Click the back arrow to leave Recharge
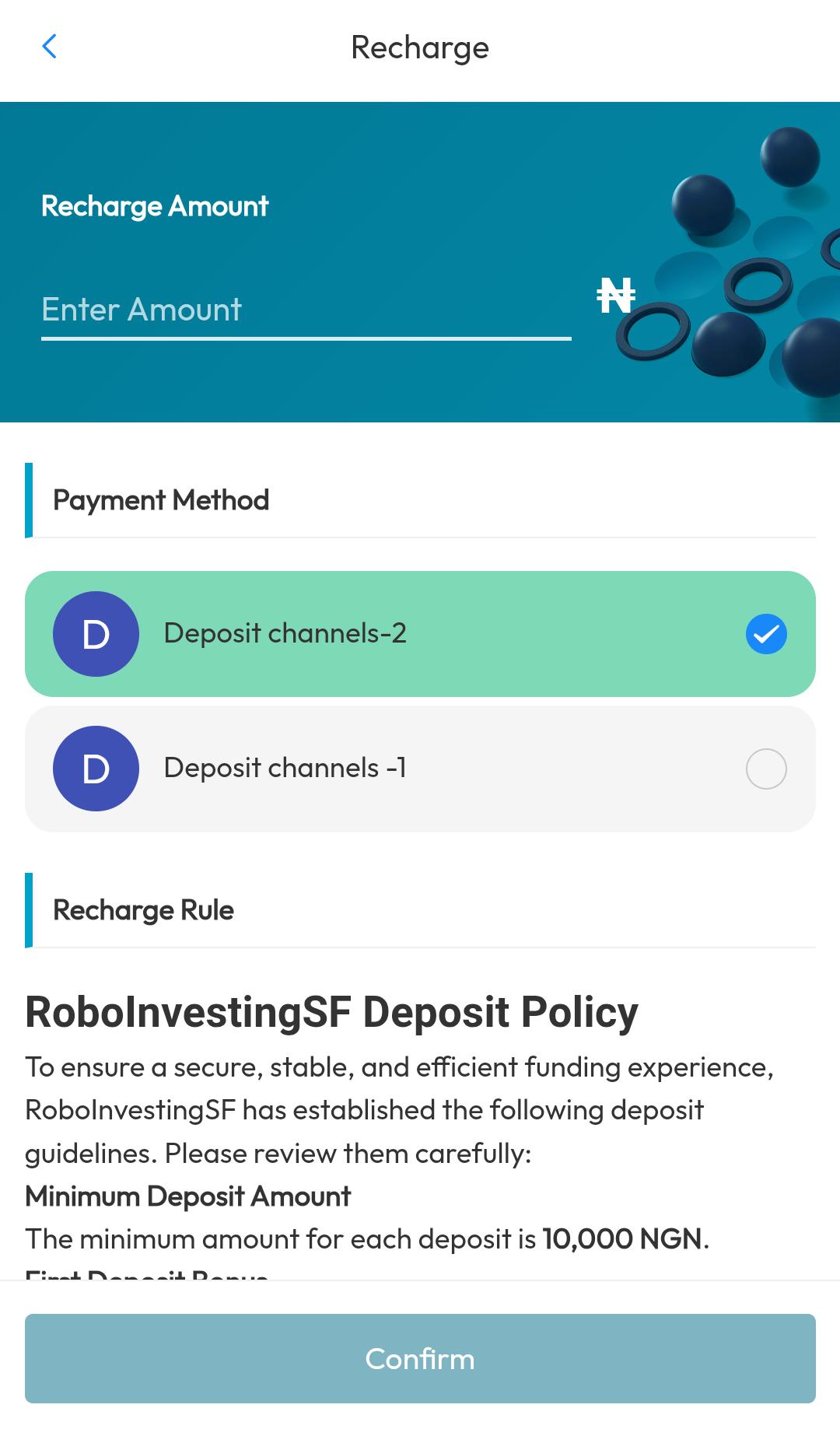This screenshot has width=840, height=1436. [50, 47]
